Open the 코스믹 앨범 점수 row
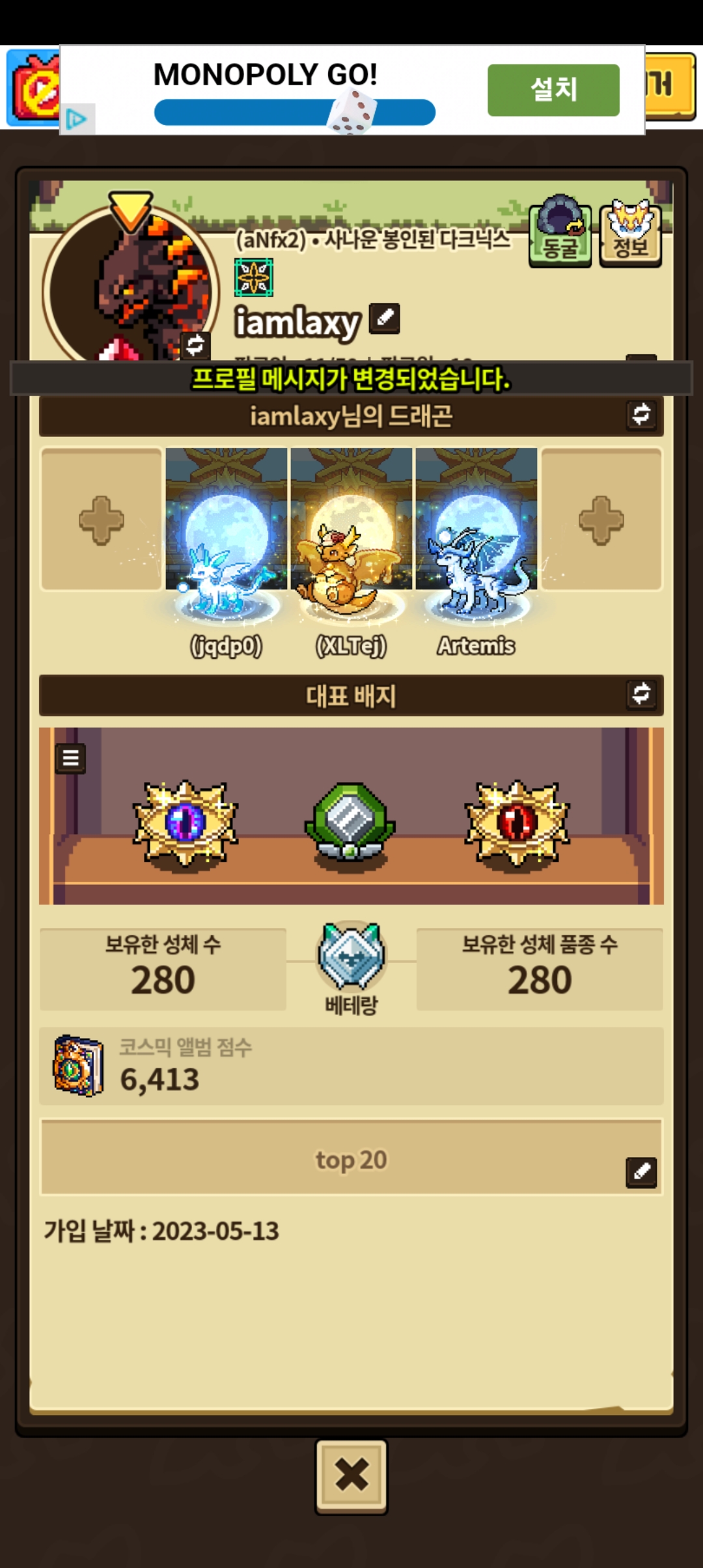 pos(351,1066)
